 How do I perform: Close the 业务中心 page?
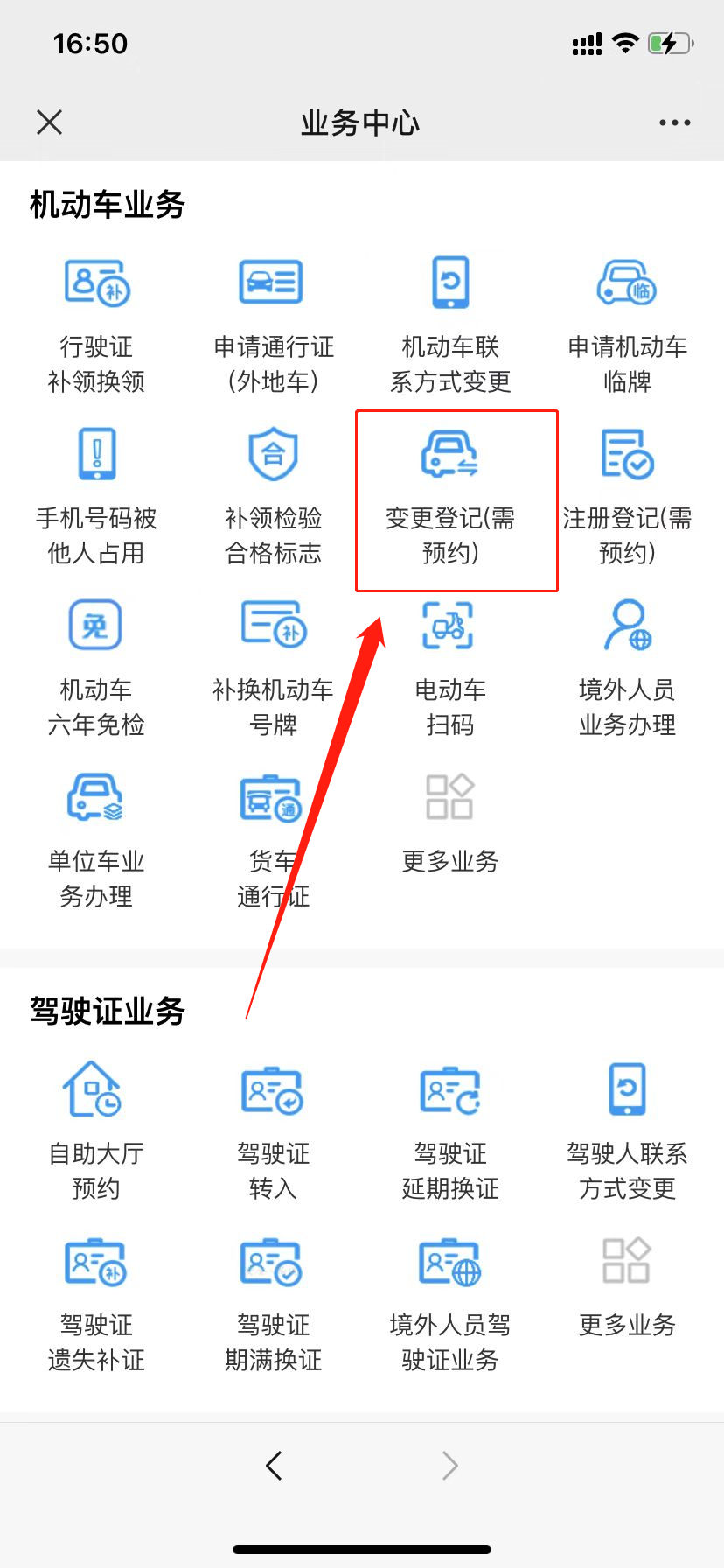50,122
